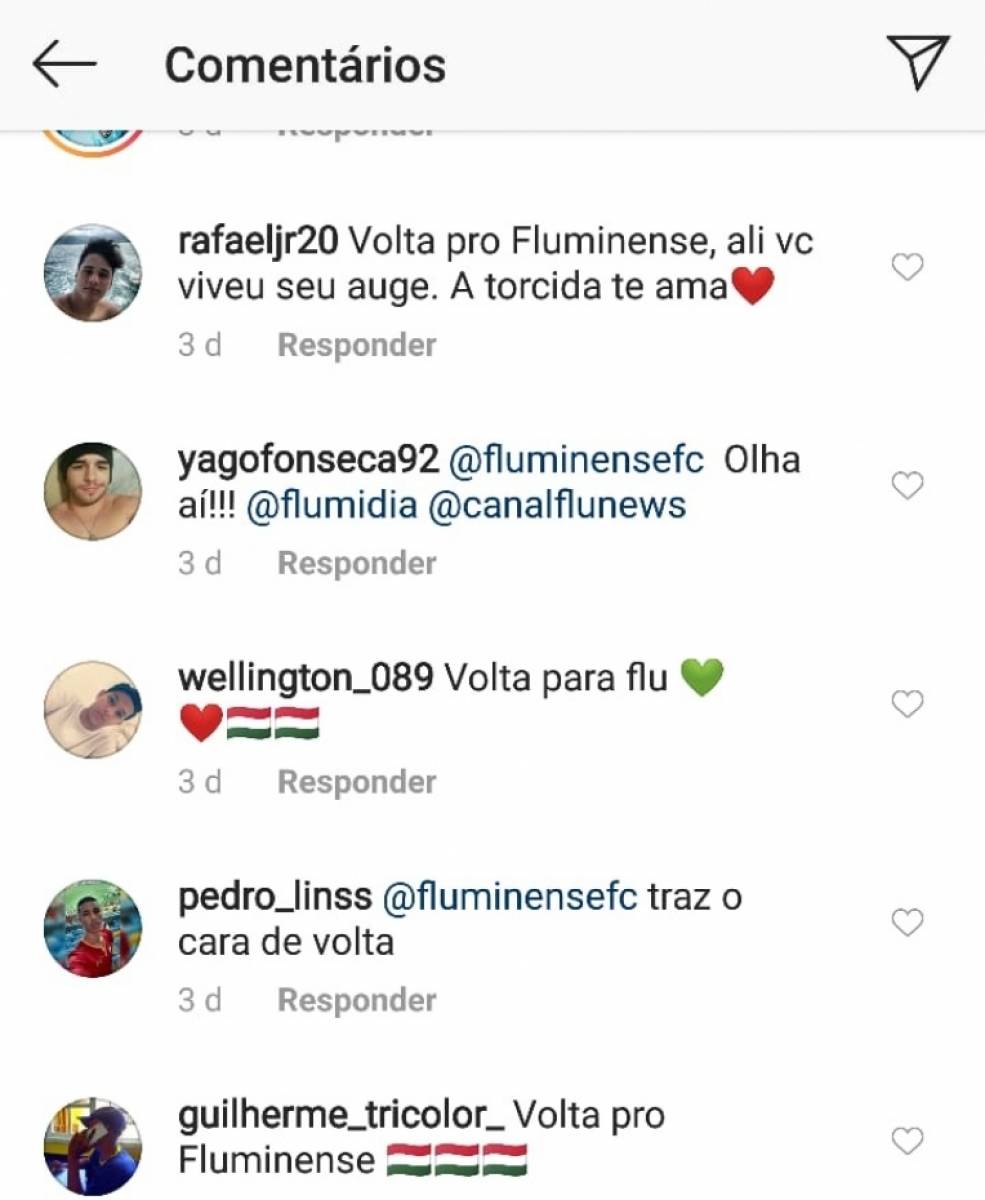Reply to yagofonseca92's comment

356,563
